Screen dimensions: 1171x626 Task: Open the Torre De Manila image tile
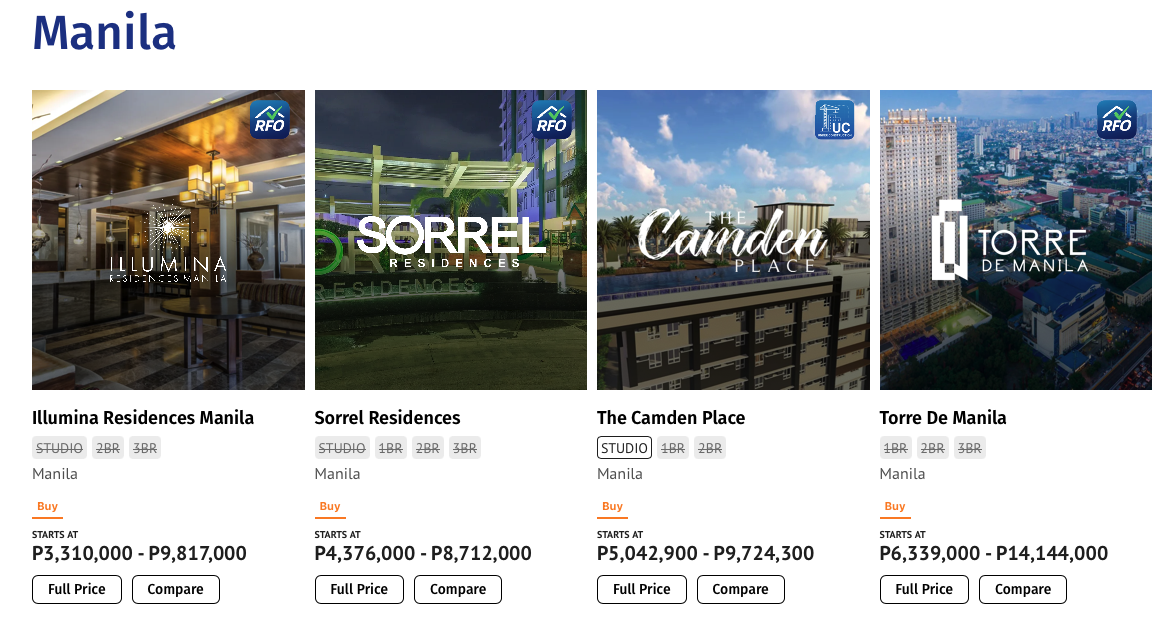[1016, 240]
